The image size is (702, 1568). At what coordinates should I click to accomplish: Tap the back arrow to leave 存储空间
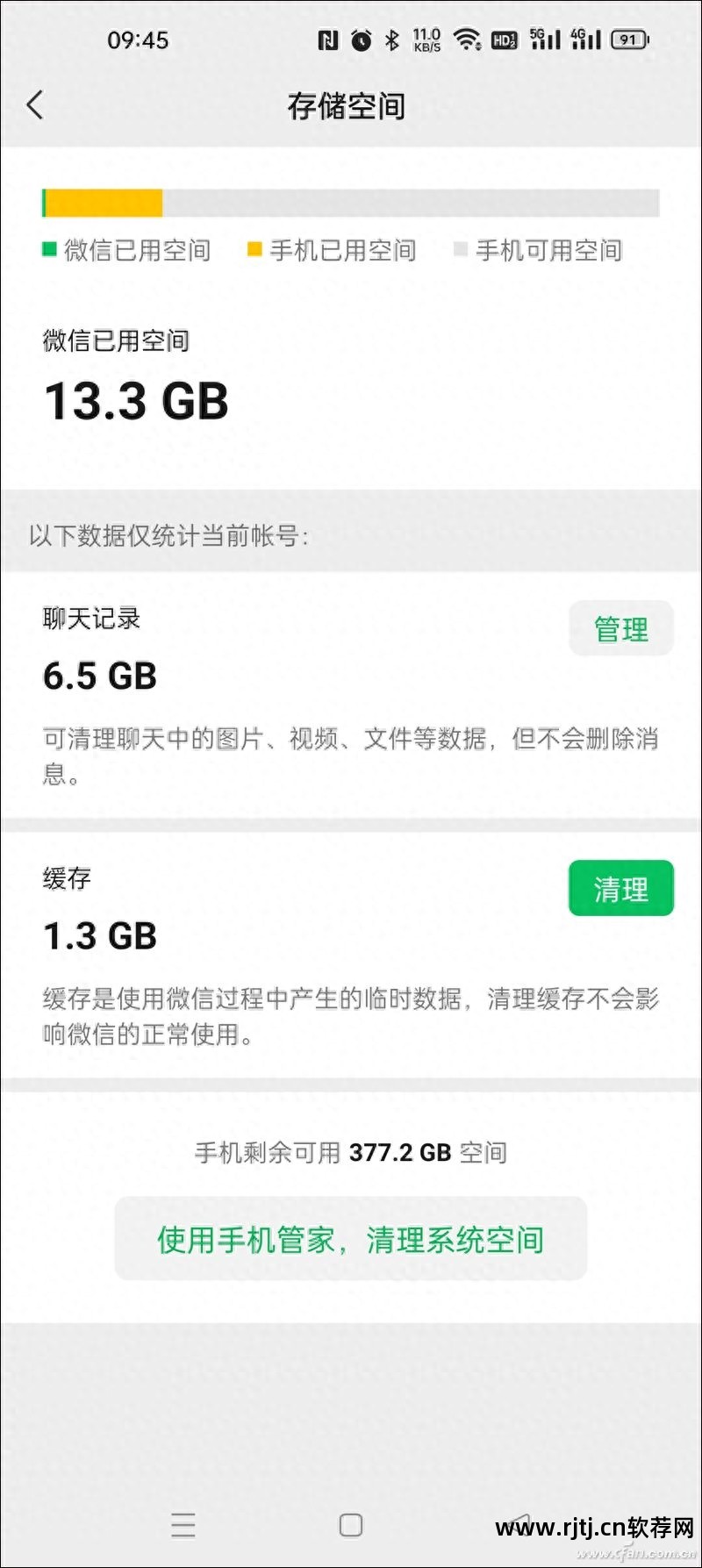point(35,104)
